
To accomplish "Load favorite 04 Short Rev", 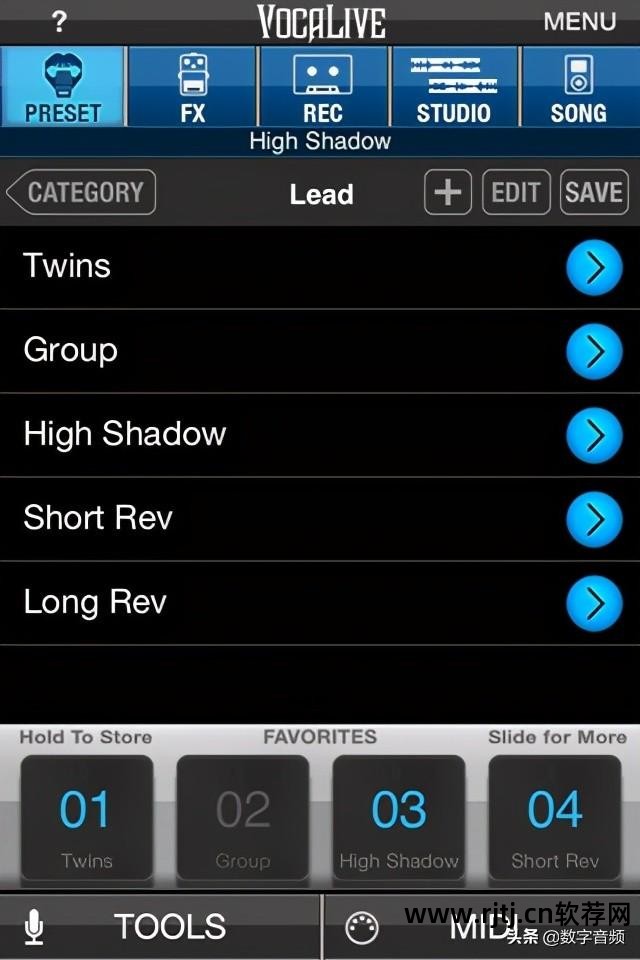I will point(554,820).
